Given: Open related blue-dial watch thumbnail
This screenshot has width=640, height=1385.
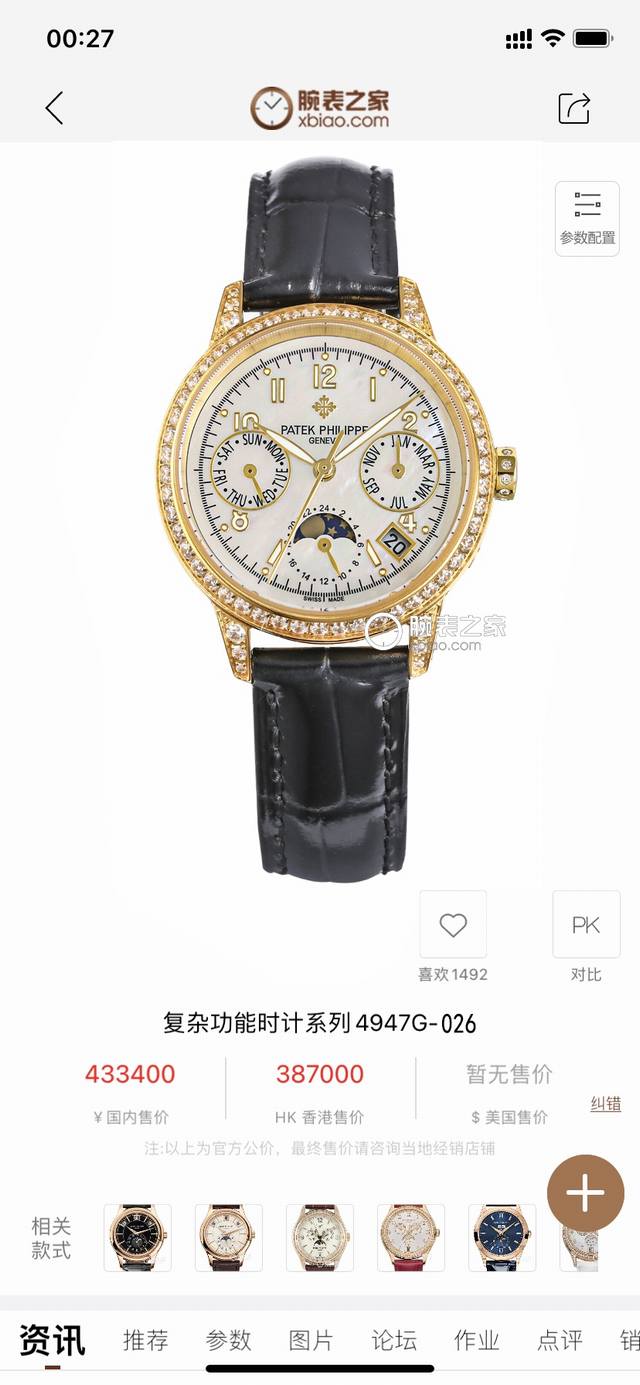Looking at the screenshot, I should click(502, 1237).
